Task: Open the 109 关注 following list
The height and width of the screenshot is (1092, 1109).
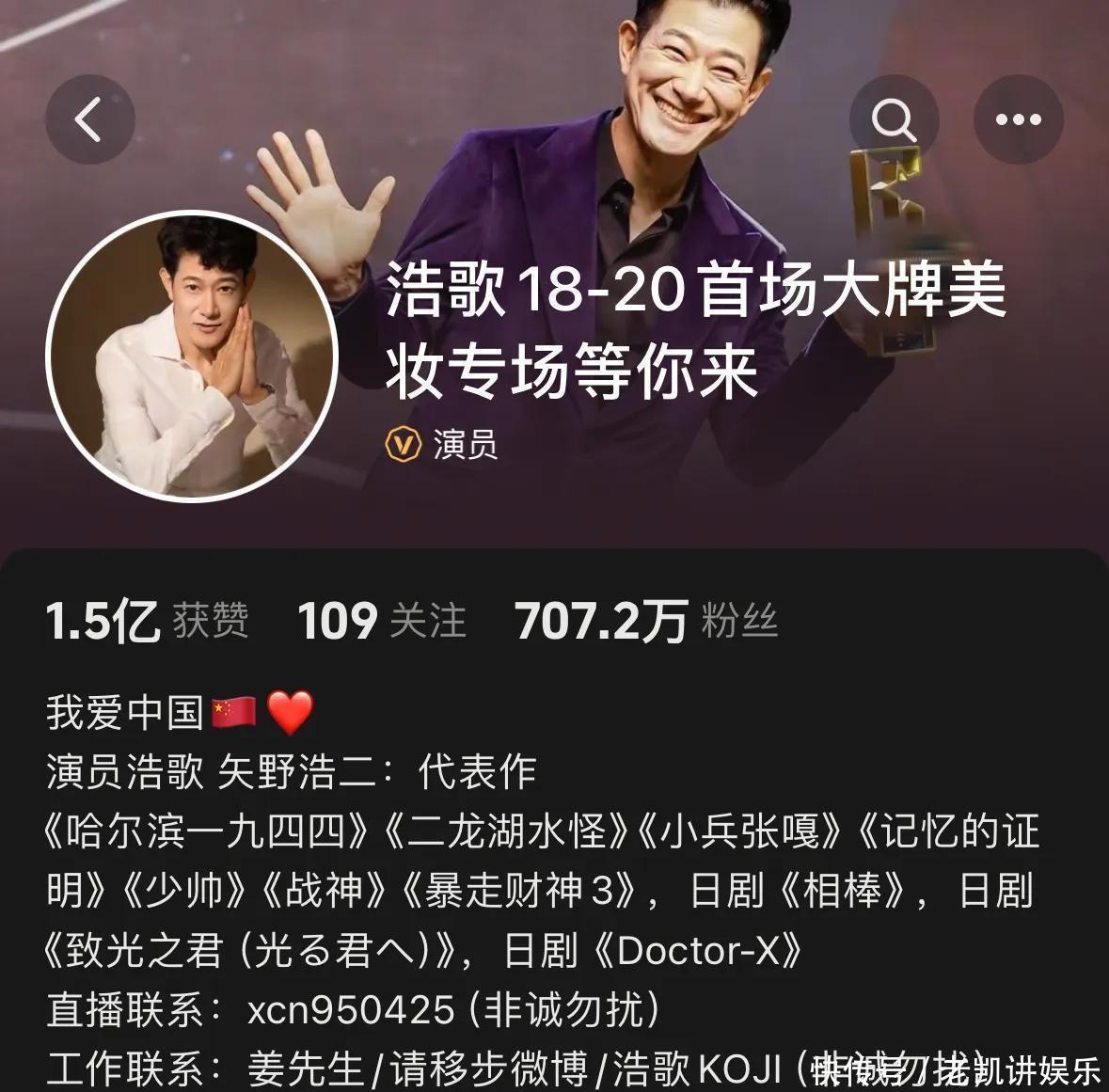Action: 381,622
